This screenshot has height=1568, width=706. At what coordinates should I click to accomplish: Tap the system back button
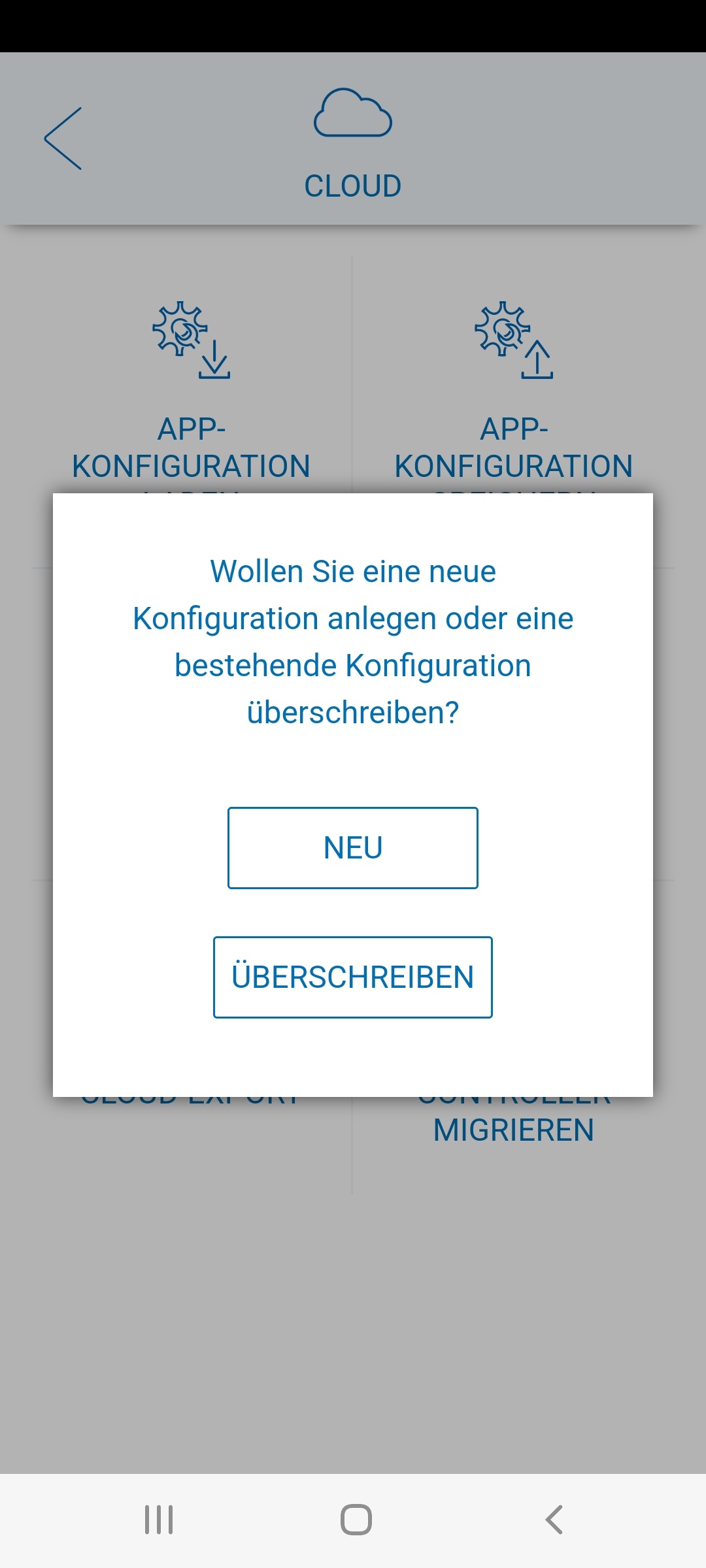point(554,1520)
